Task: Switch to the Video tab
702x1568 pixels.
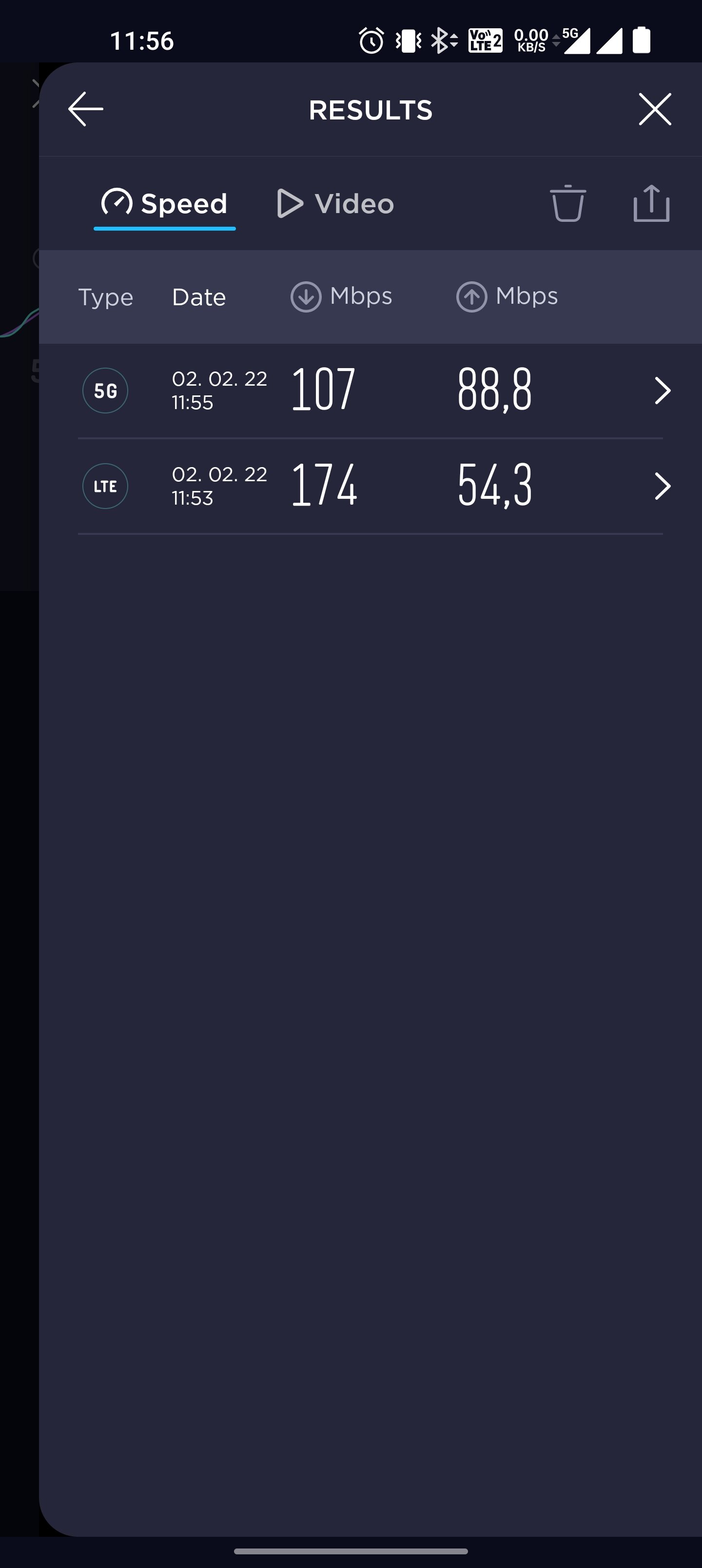Action: [x=335, y=203]
